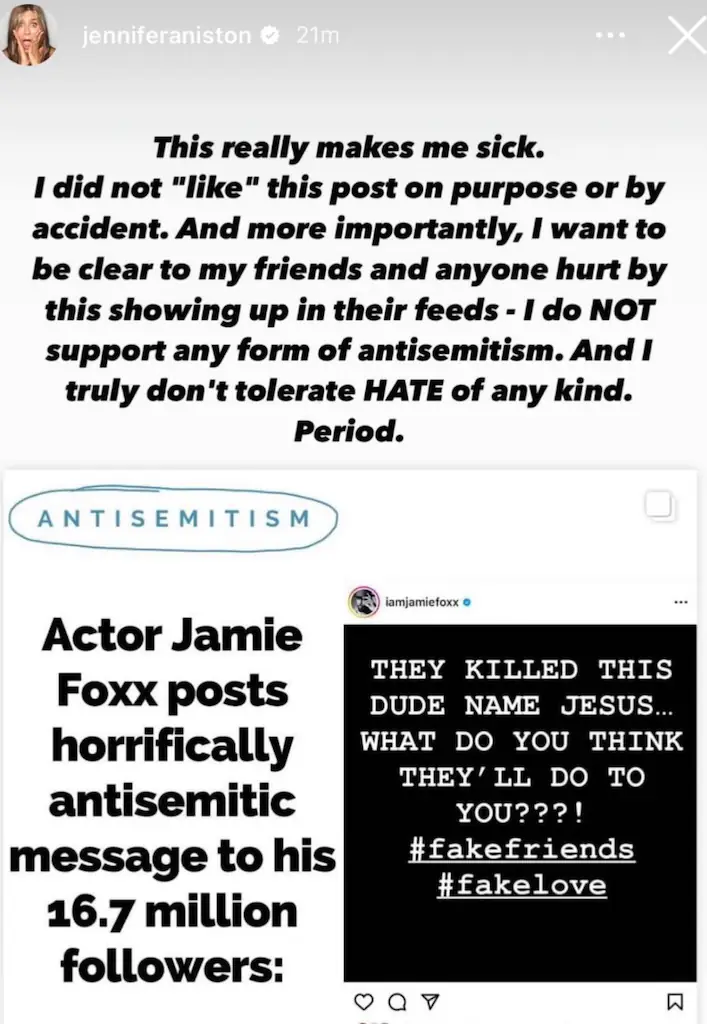Tap the story author's profile picture
The height and width of the screenshot is (1024, 707).
coord(28,36)
